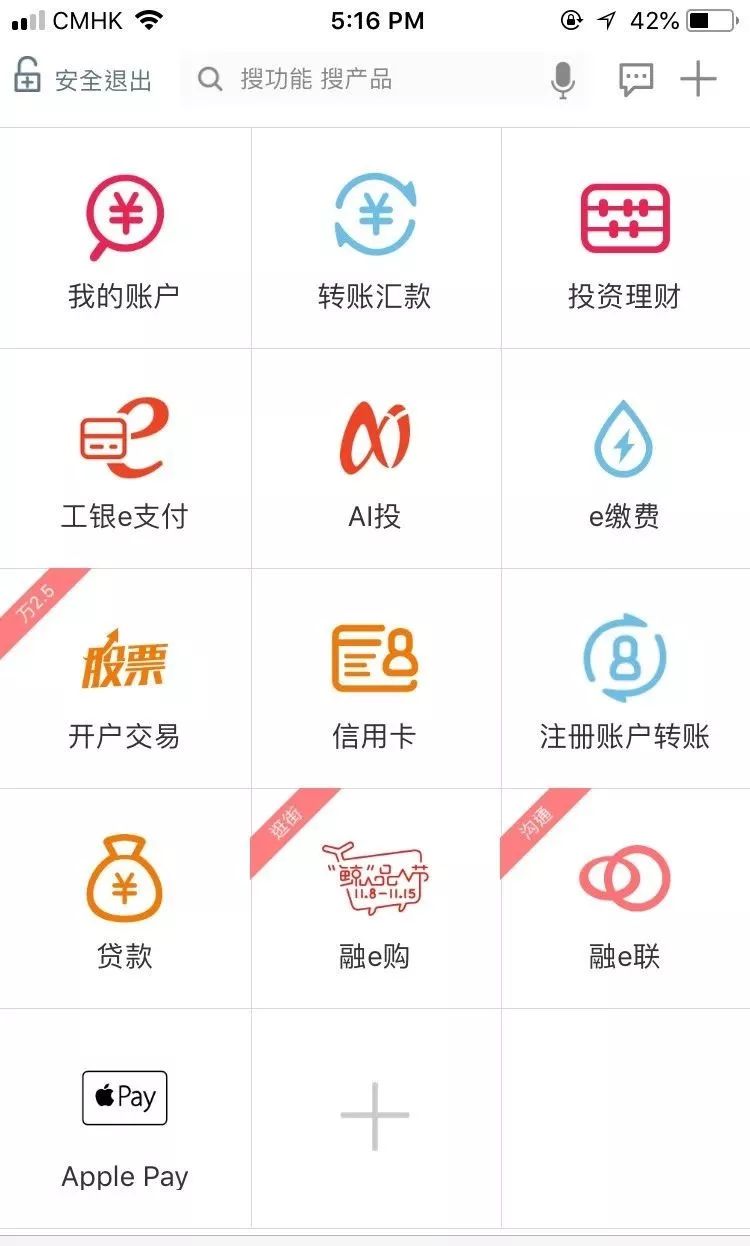Select e缴费 bill payment
The image size is (750, 1246).
coord(624,457)
